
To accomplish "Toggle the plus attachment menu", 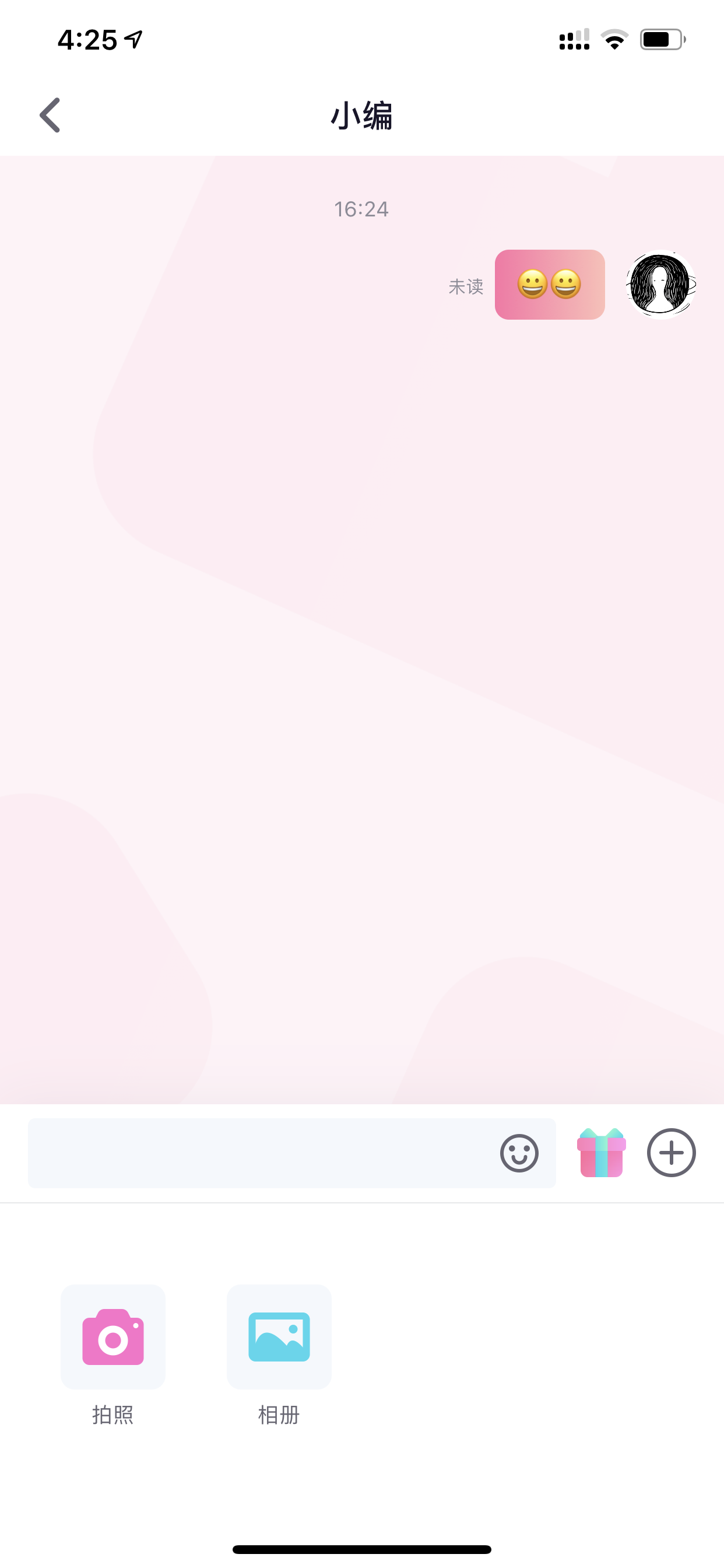I will 671,1152.
